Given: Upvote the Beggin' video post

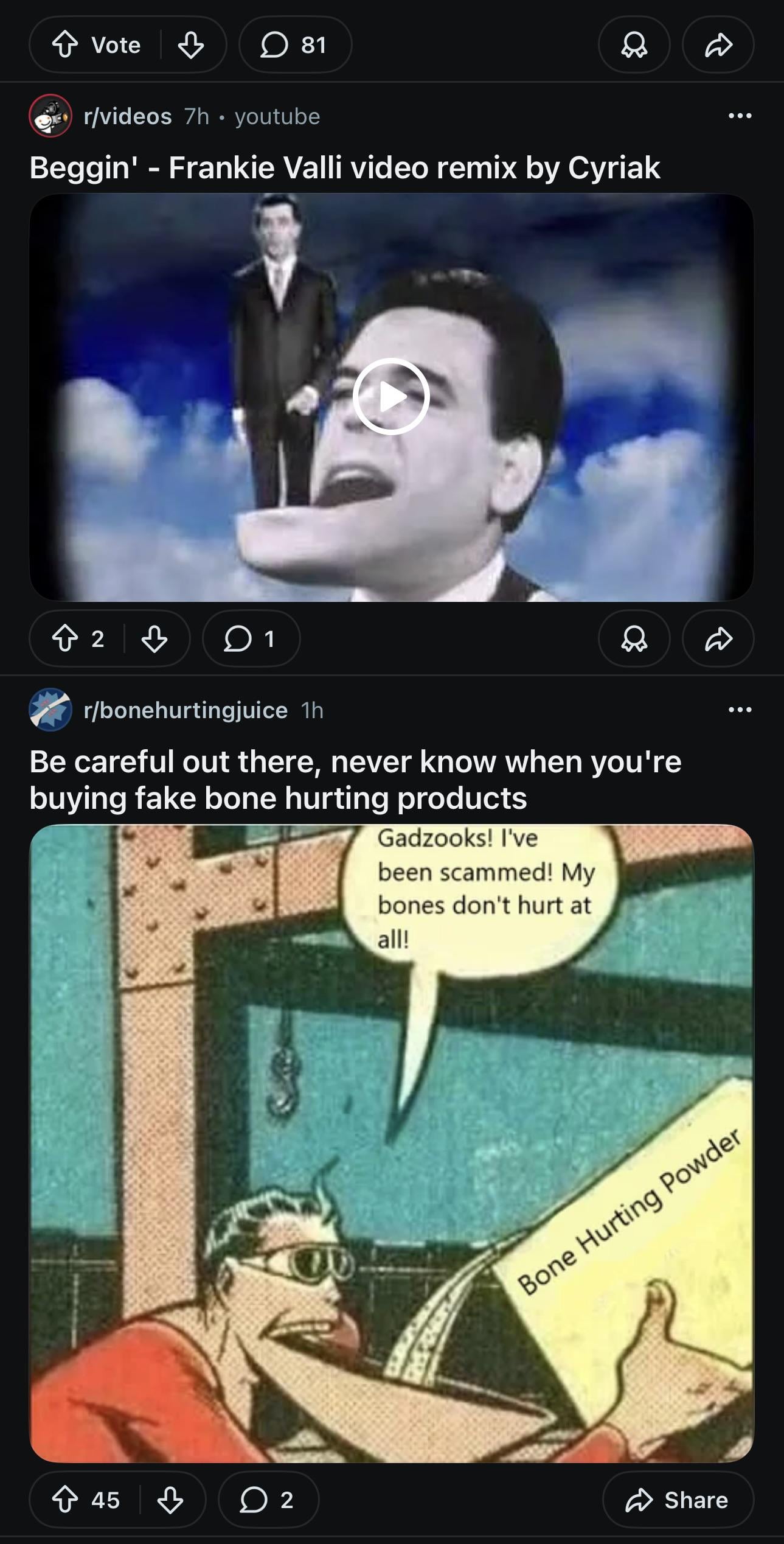Looking at the screenshot, I should pos(65,638).
